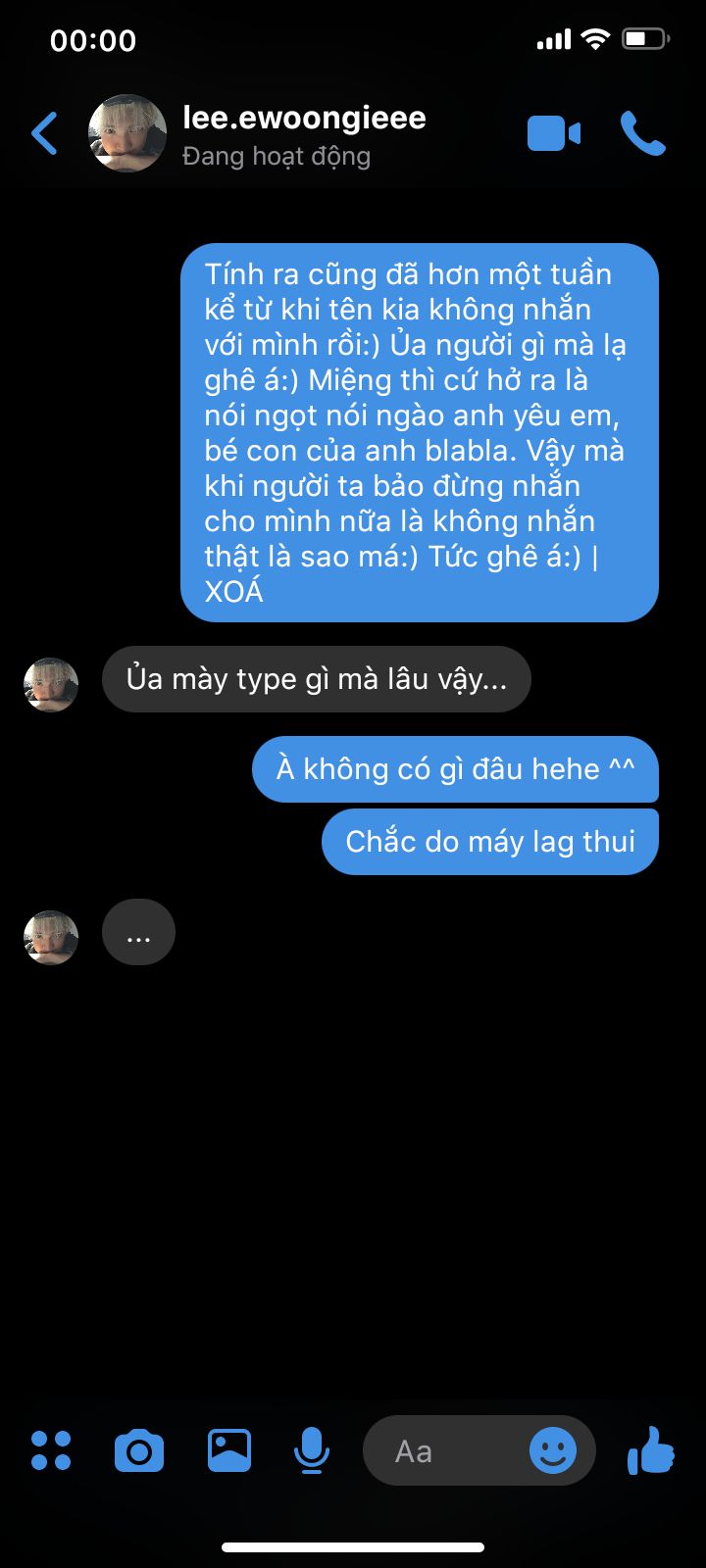Open the emoji picker smiley
Image resolution: width=706 pixels, height=1568 pixels.
pos(553,1450)
